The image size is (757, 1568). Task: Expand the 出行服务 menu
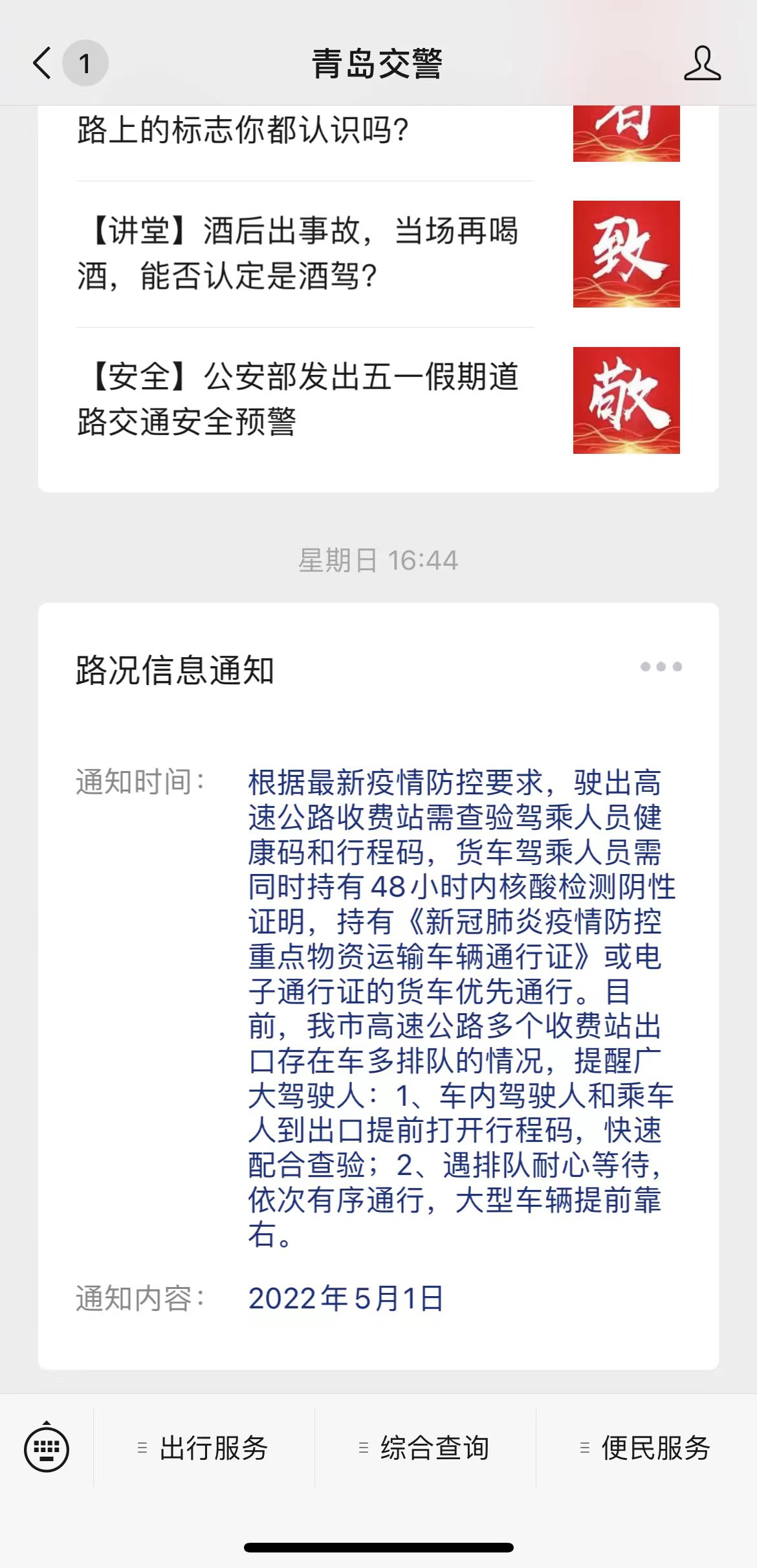204,1448
